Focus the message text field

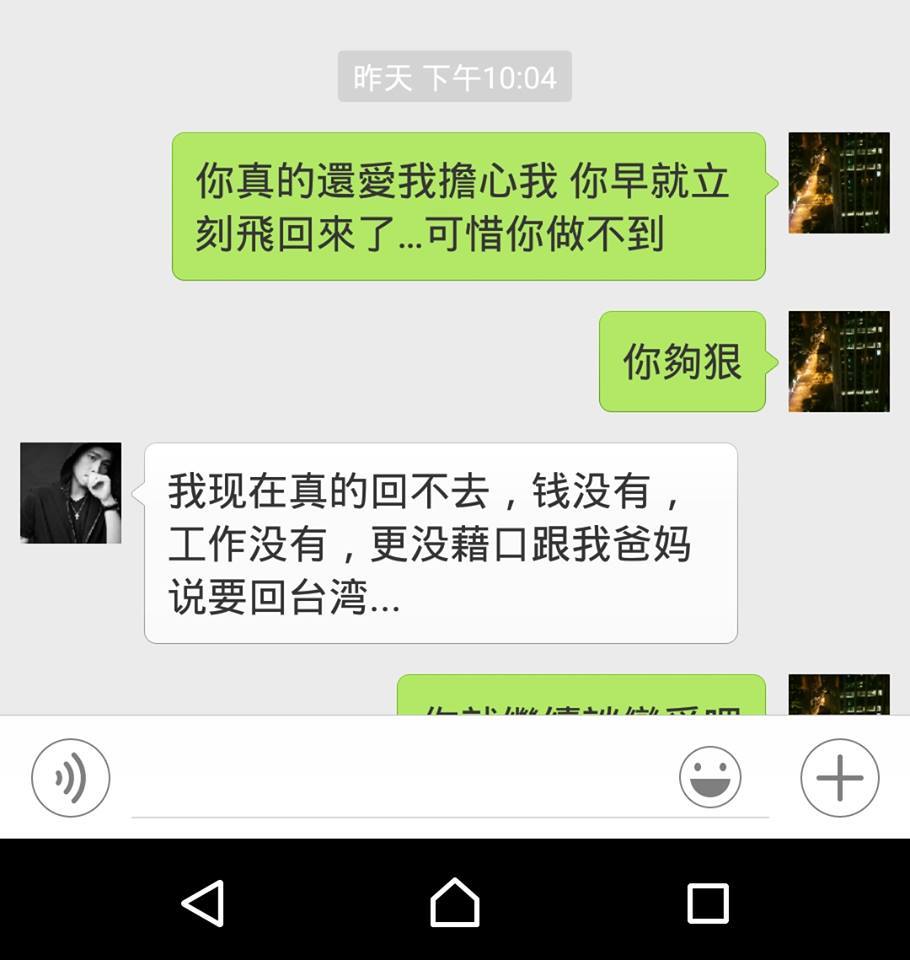coord(400,785)
